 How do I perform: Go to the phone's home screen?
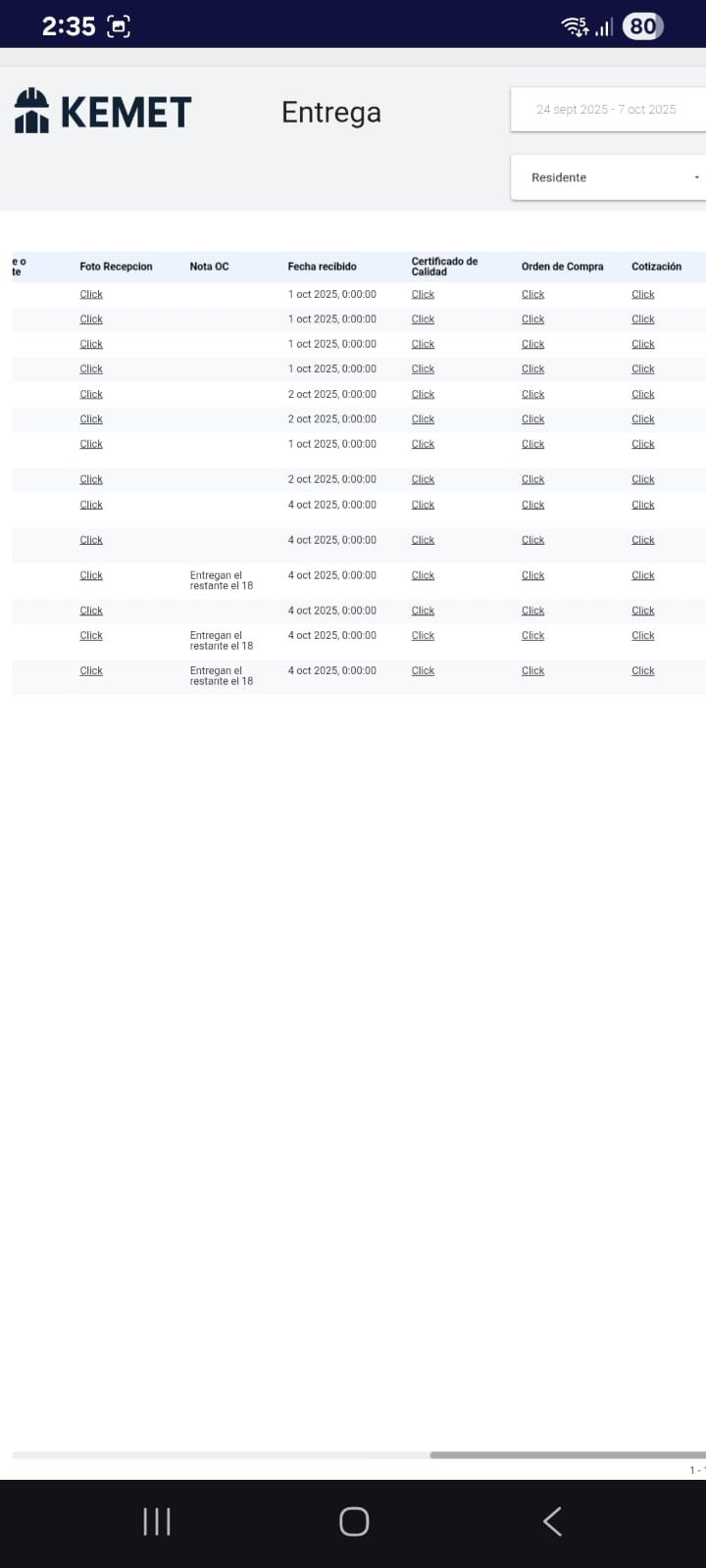point(354,1521)
